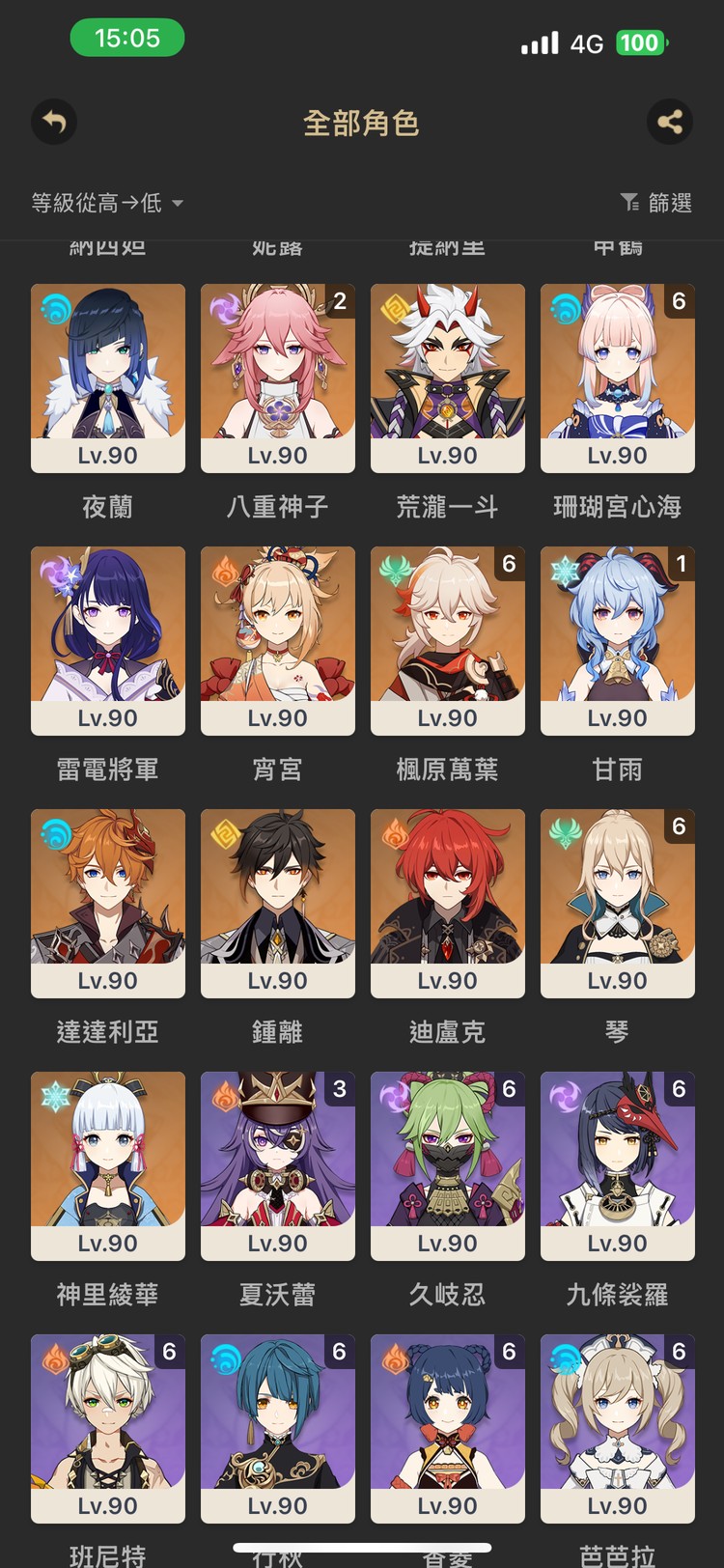The width and height of the screenshot is (724, 1568).
Task: Select the 甘雨 character card
Action: click(618, 640)
